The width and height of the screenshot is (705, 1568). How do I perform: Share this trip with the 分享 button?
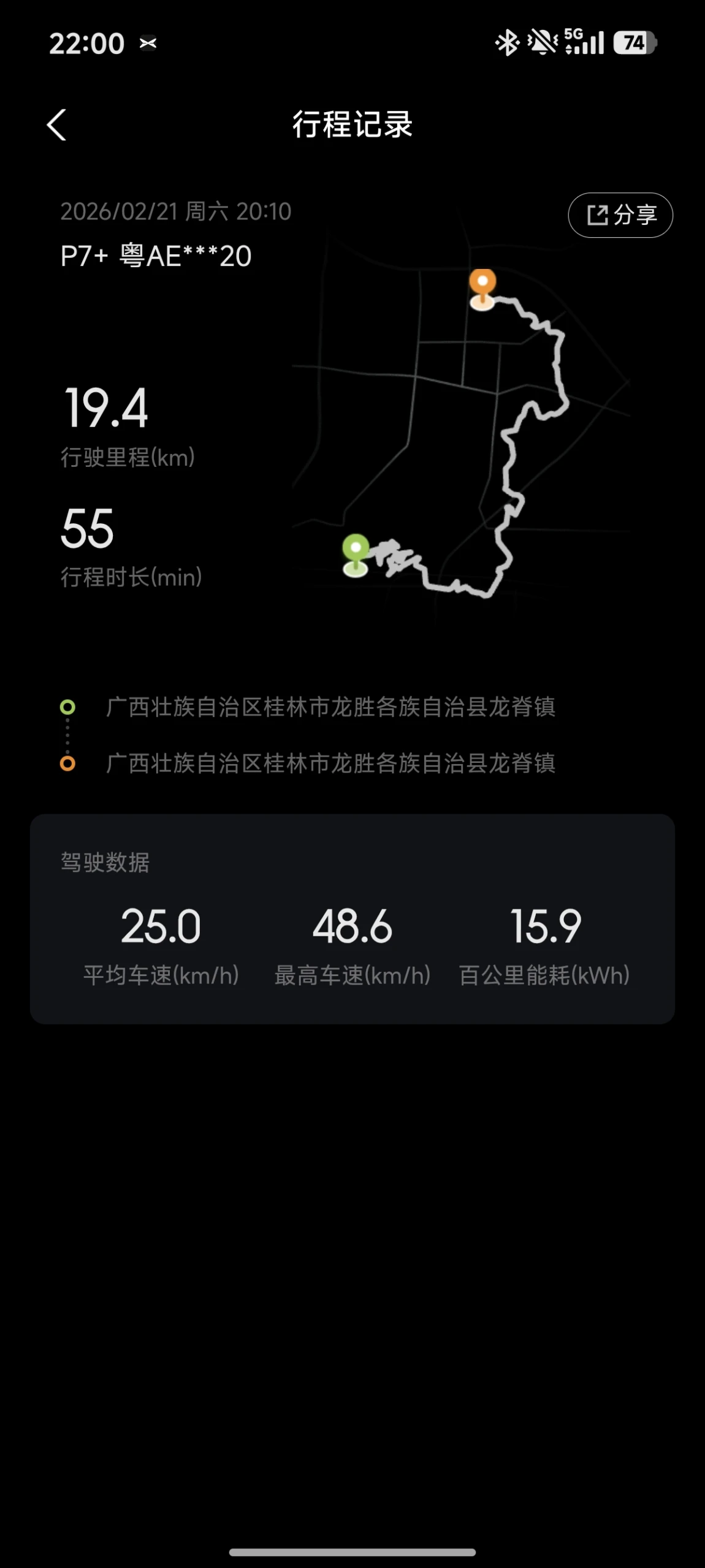pyautogui.click(x=620, y=215)
